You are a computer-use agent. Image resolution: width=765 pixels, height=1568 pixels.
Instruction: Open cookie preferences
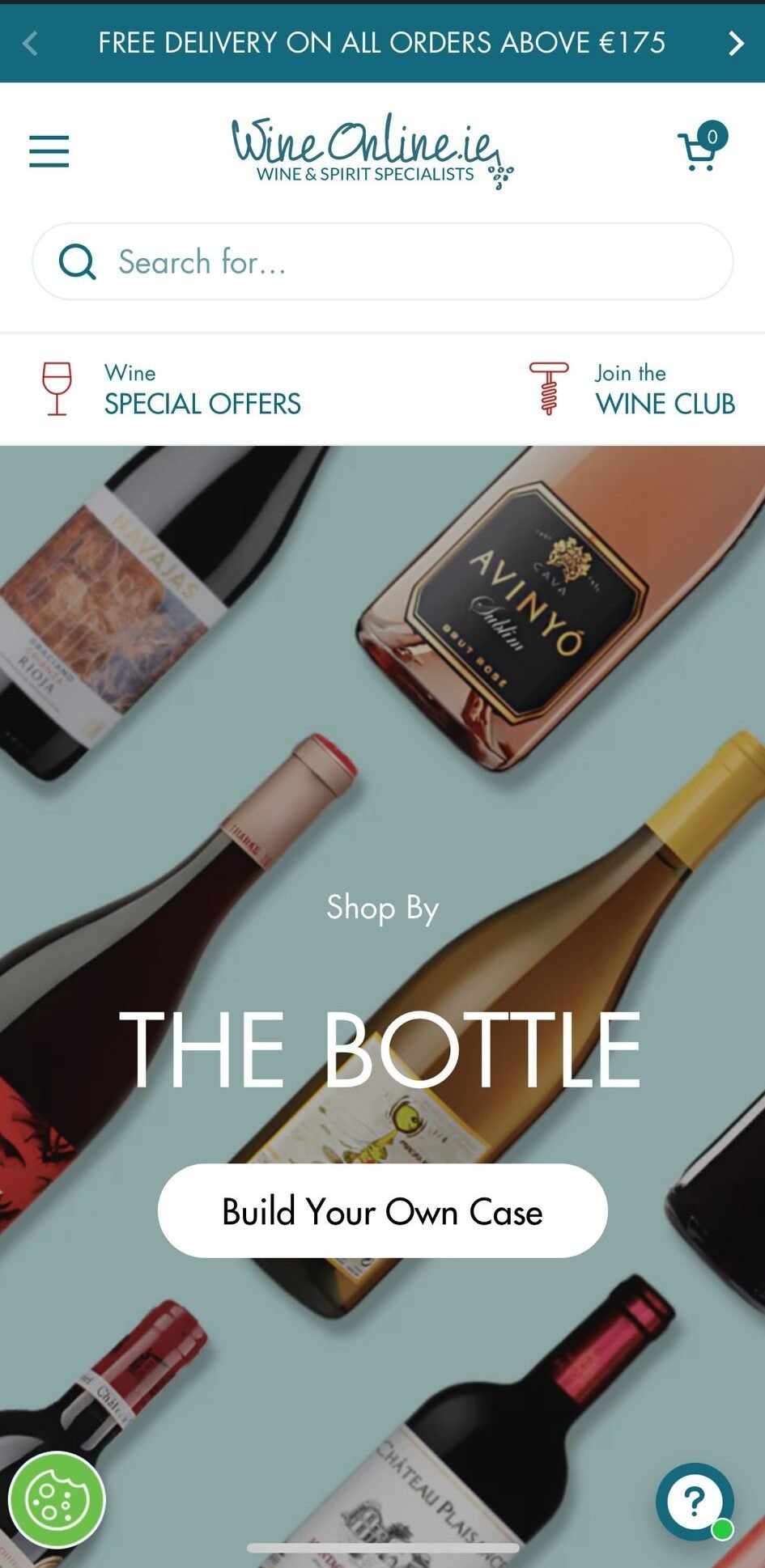coord(57,1501)
